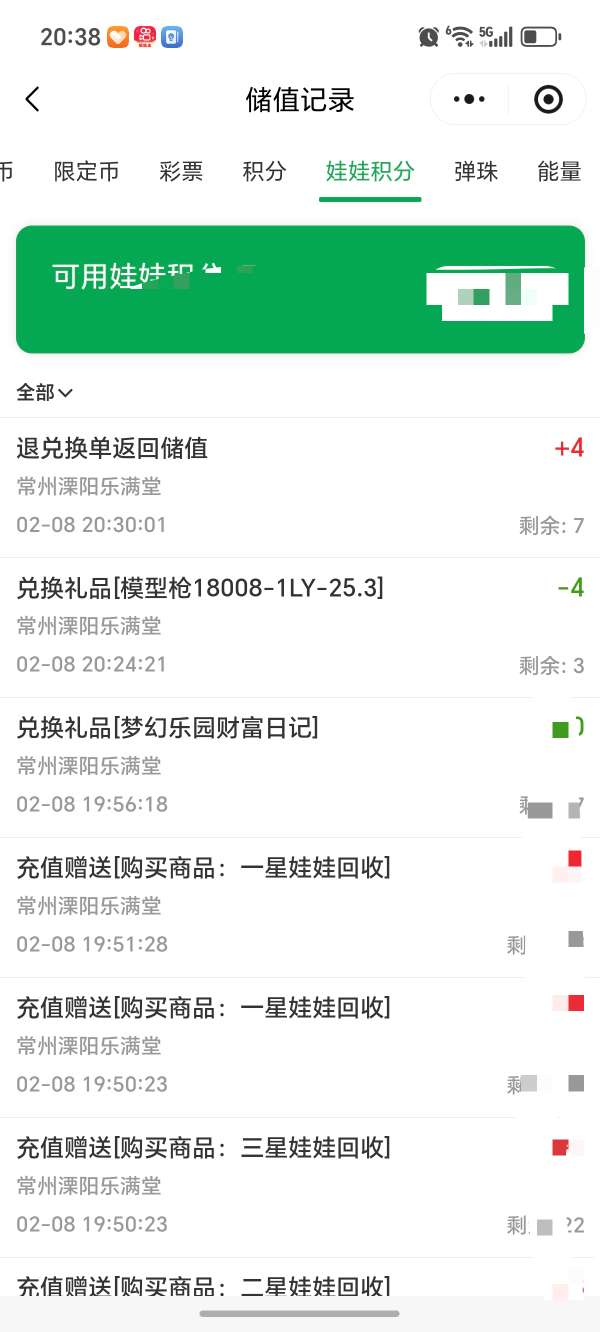Switch to the 限定币 tab
The width and height of the screenshot is (600, 1332).
[x=86, y=172]
